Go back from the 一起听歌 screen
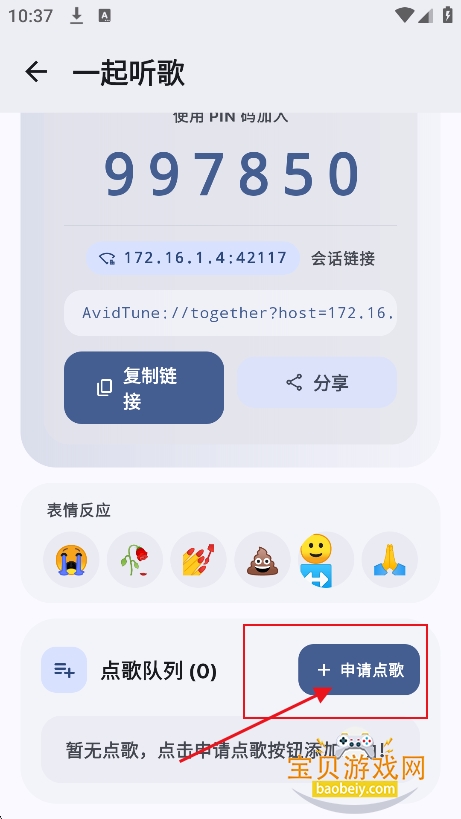Image resolution: width=461 pixels, height=819 pixels. [x=36, y=72]
